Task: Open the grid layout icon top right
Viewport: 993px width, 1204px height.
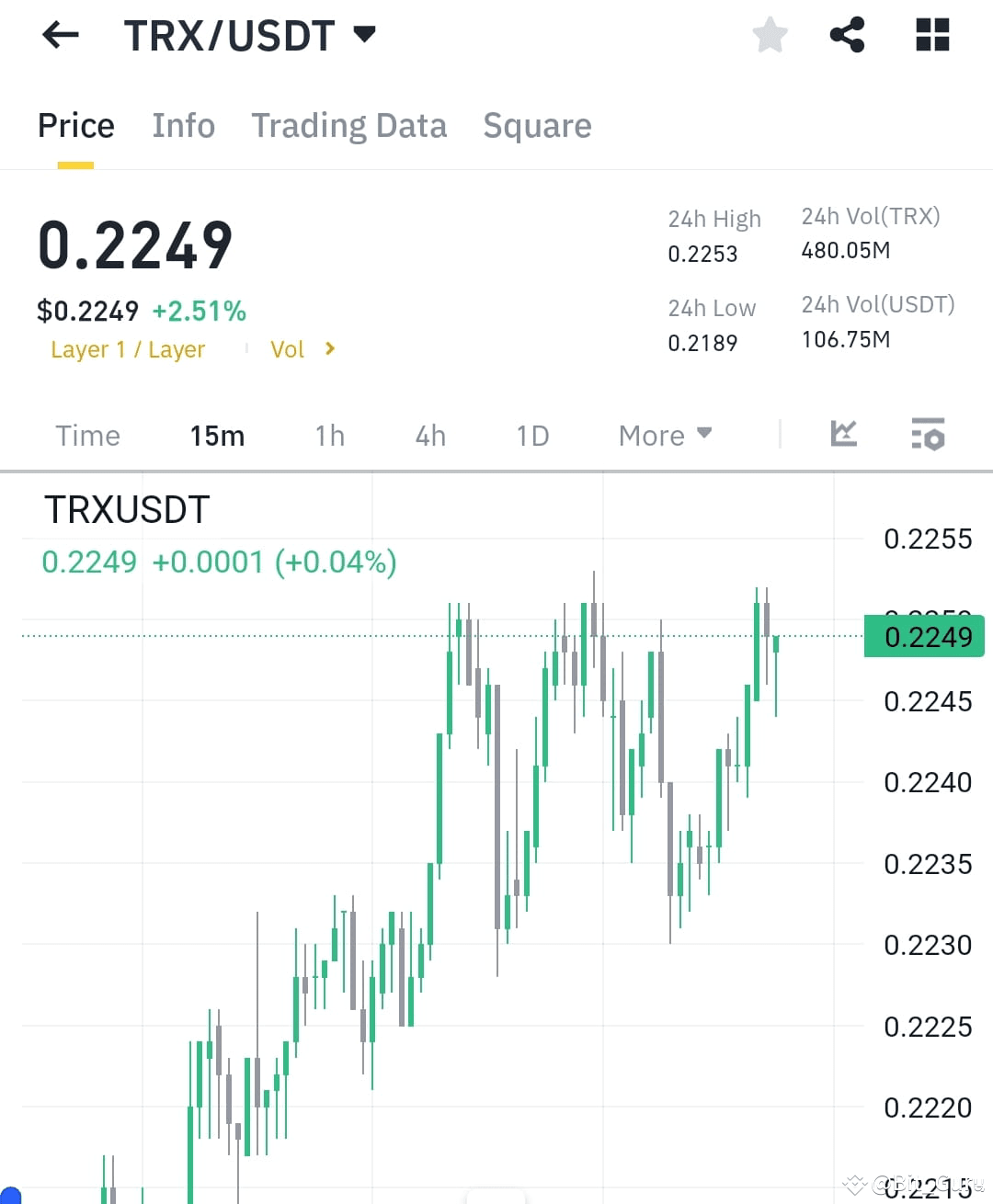Action: (x=931, y=35)
